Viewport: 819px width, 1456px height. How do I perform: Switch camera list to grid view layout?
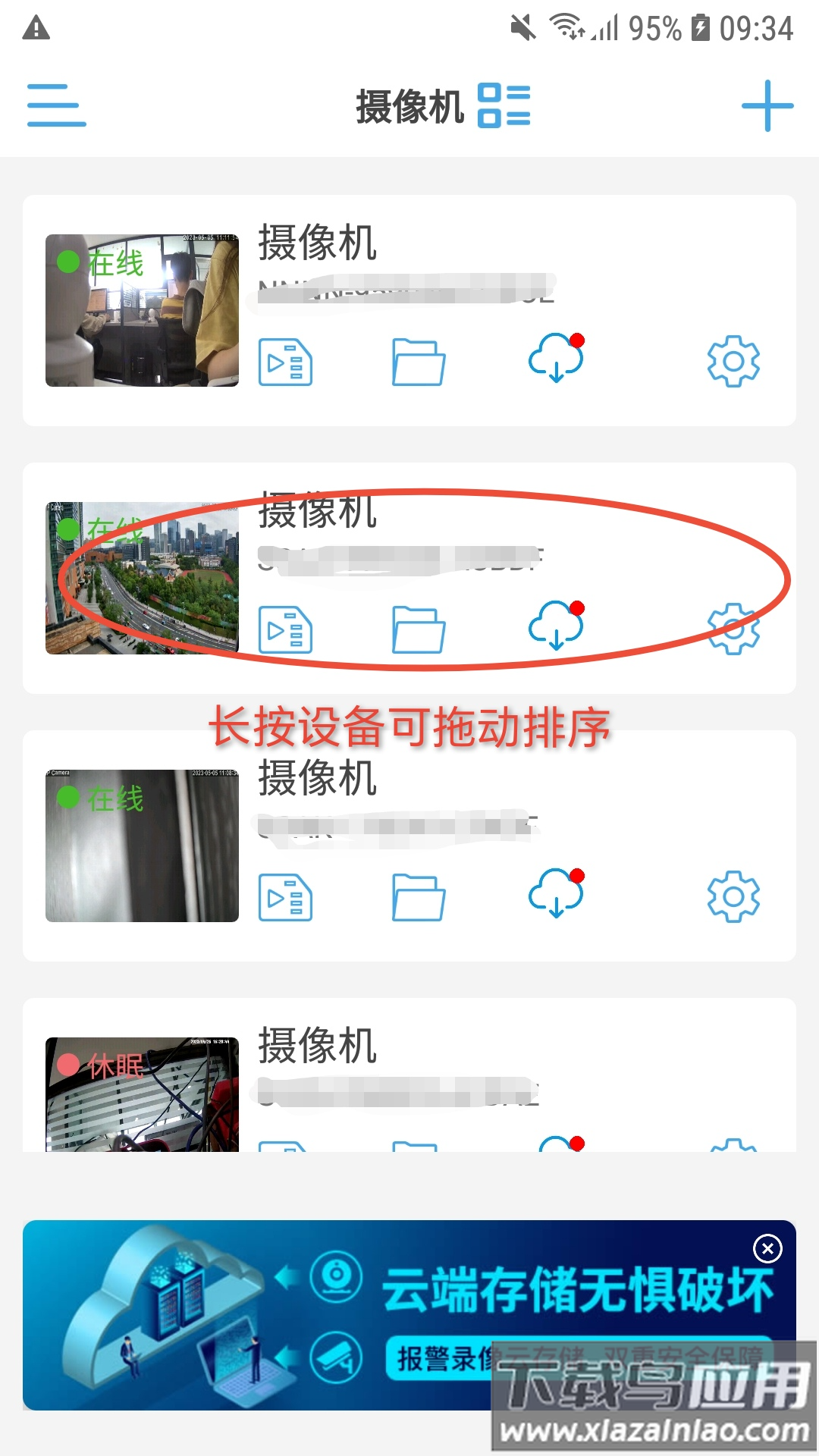click(504, 106)
